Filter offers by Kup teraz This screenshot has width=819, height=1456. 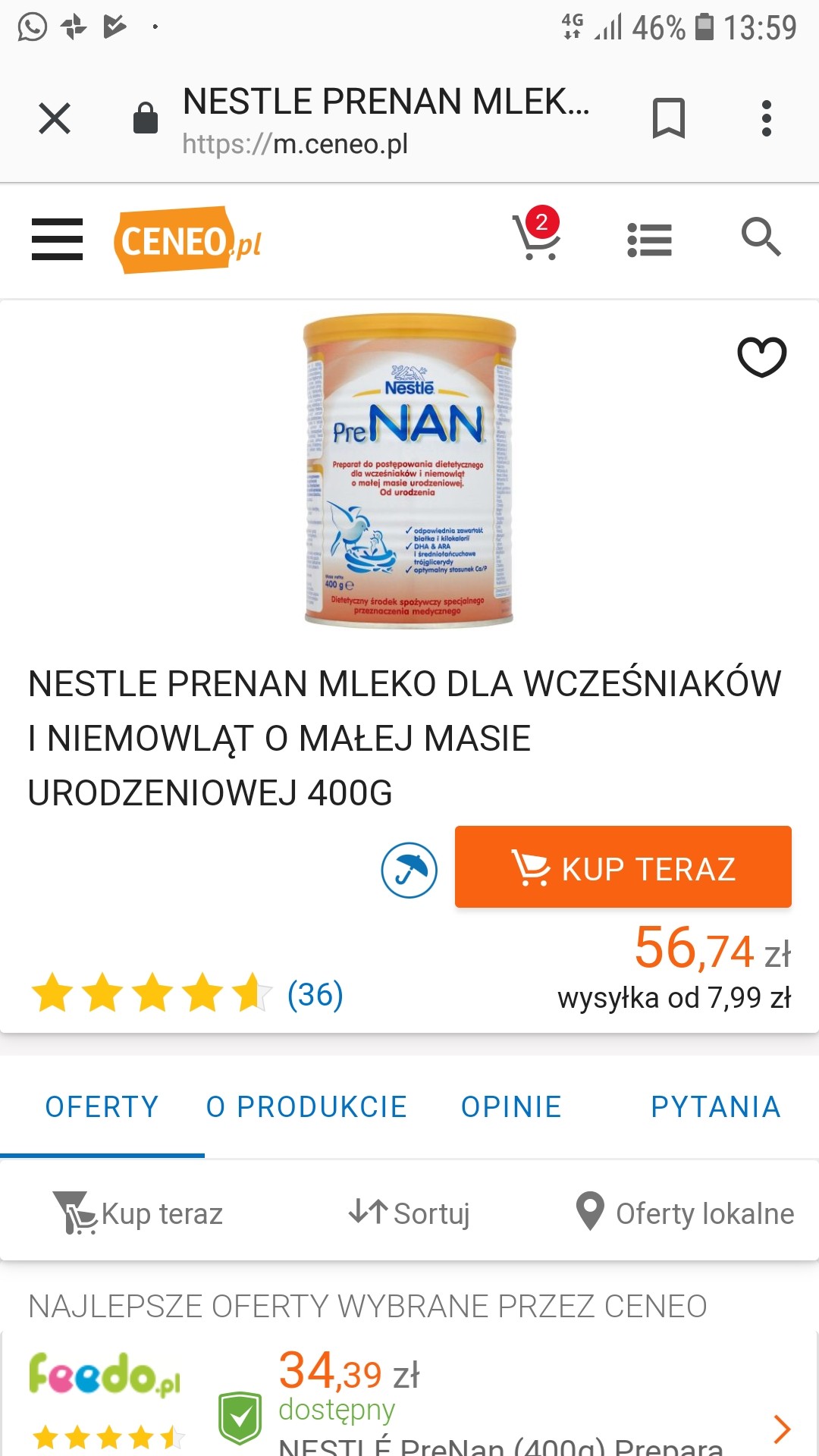(138, 1213)
